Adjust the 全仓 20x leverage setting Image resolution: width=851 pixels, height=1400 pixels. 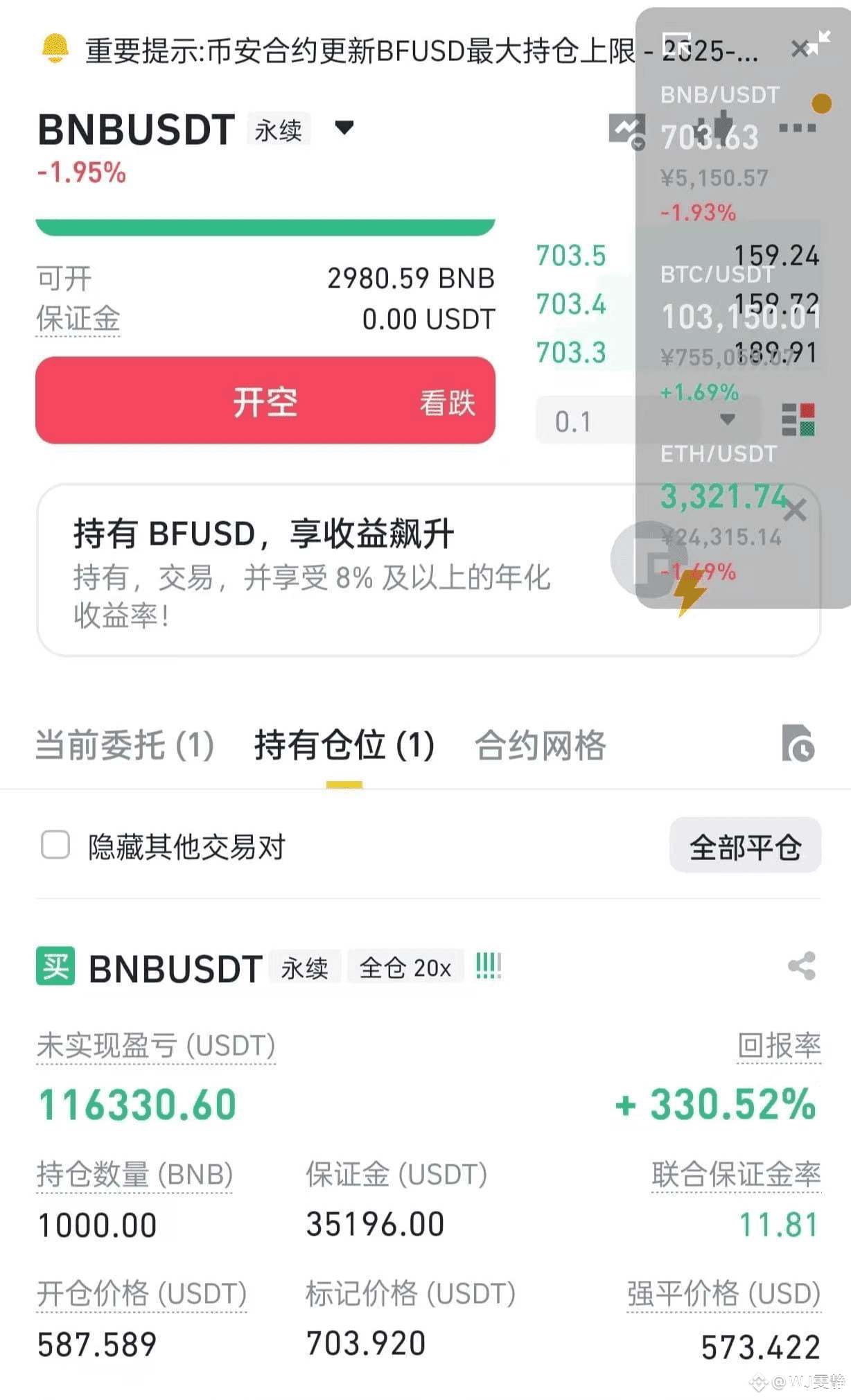[405, 968]
